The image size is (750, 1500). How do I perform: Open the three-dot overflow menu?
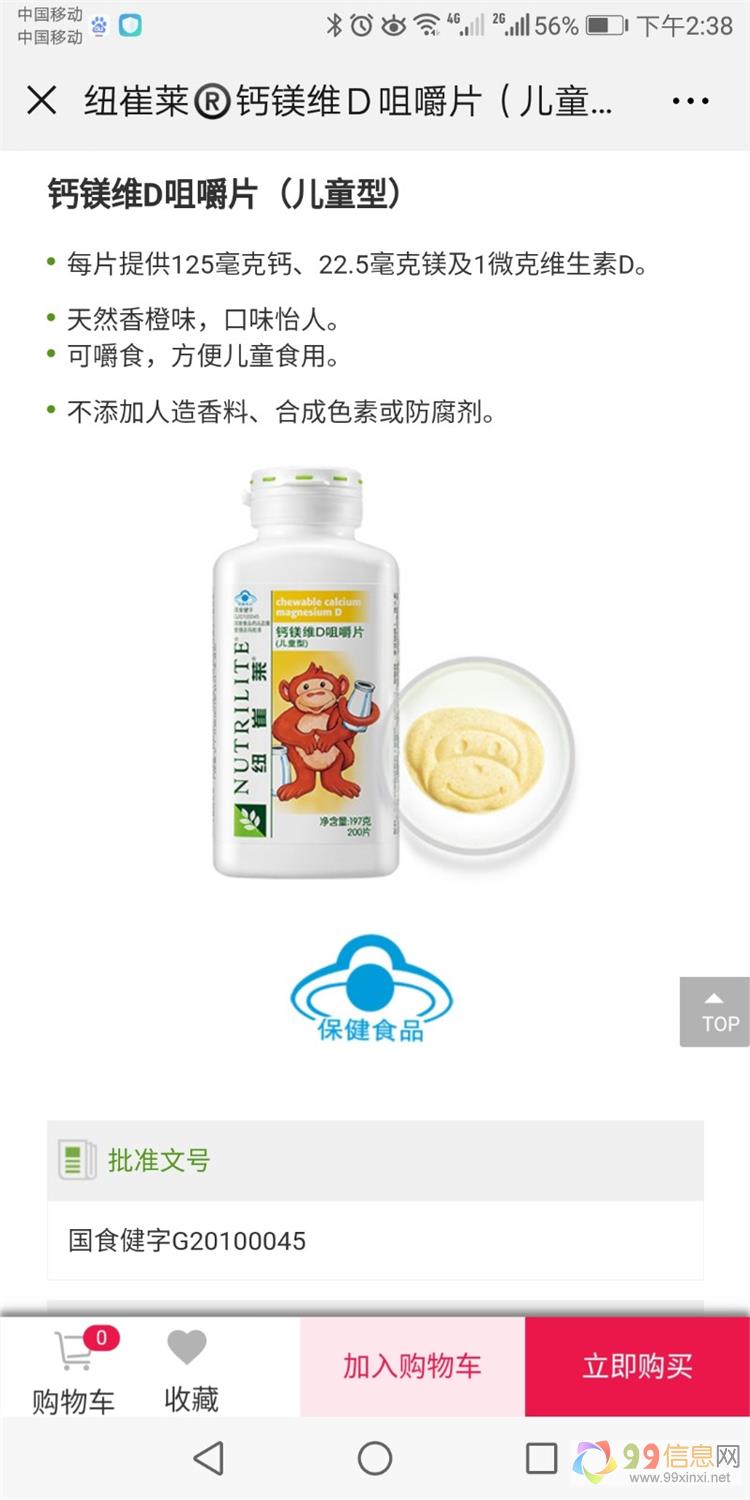(690, 101)
